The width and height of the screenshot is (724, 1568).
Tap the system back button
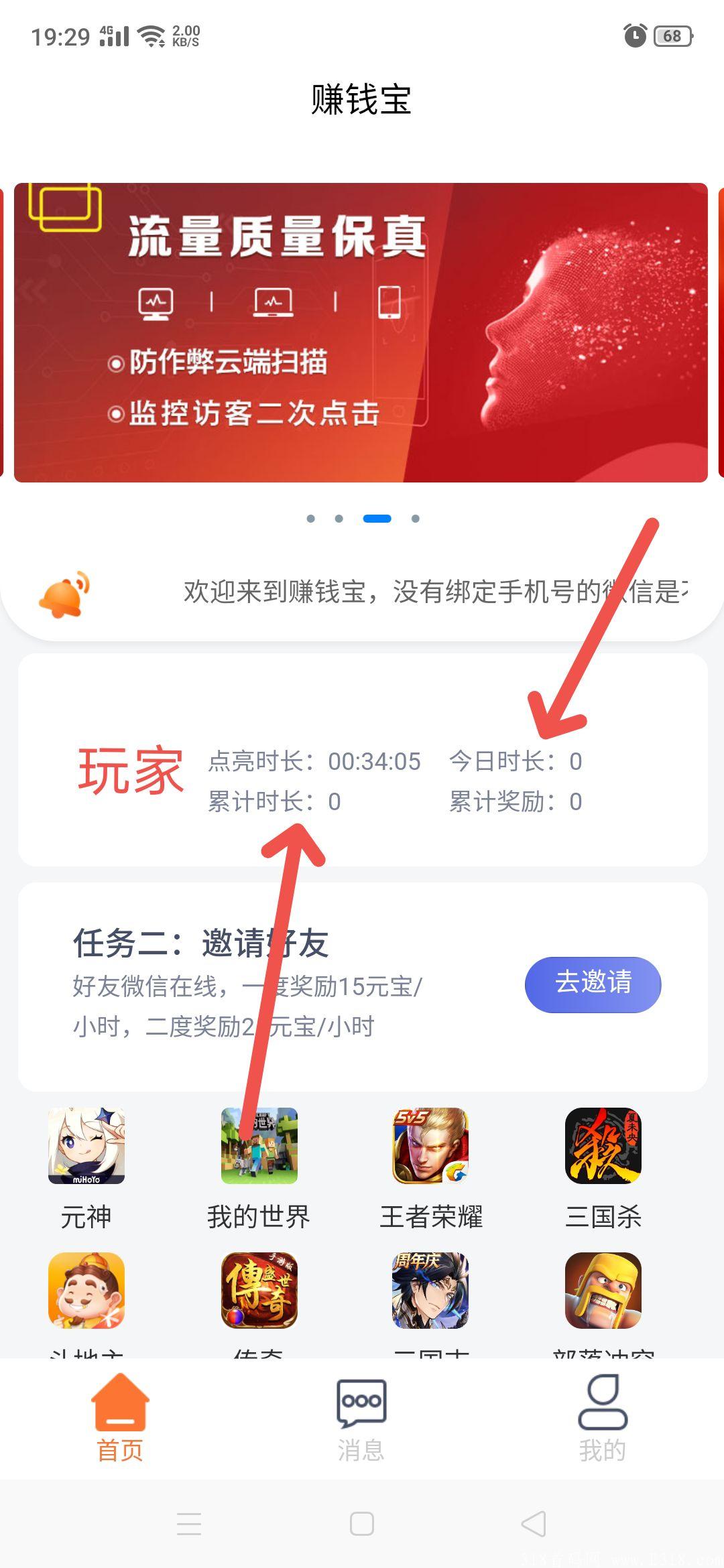pos(534,1524)
